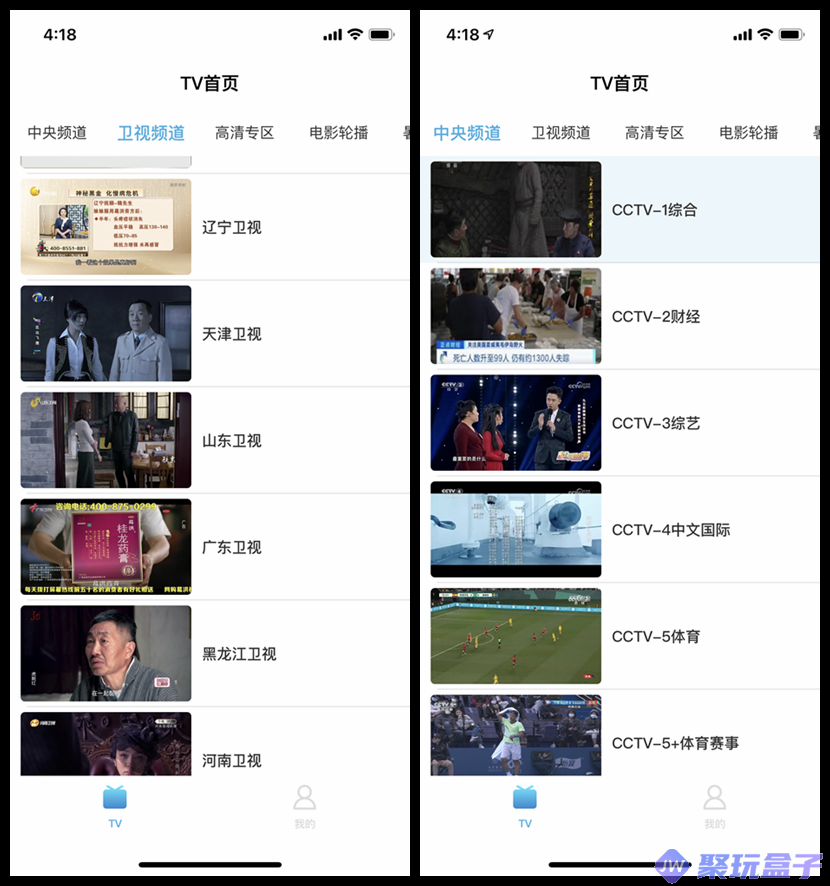Play 天津卫视 live stream
Viewport: 830px width, 886px height.
tap(231, 334)
